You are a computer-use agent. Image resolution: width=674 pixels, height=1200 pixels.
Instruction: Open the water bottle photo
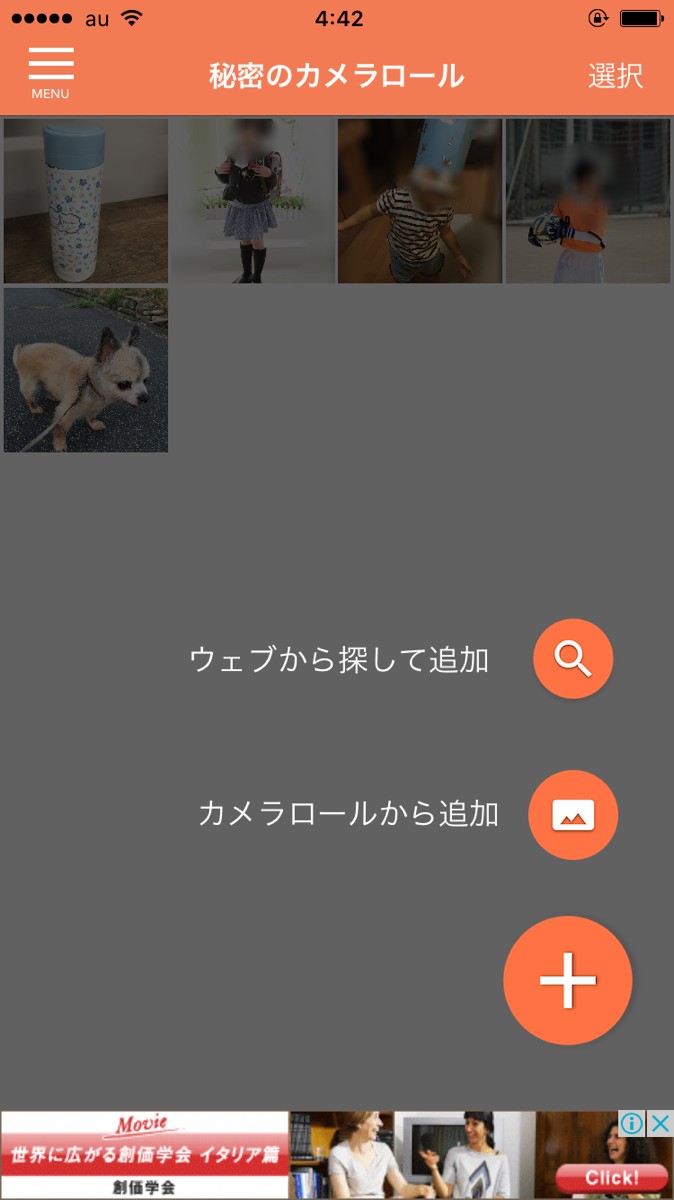tap(86, 201)
